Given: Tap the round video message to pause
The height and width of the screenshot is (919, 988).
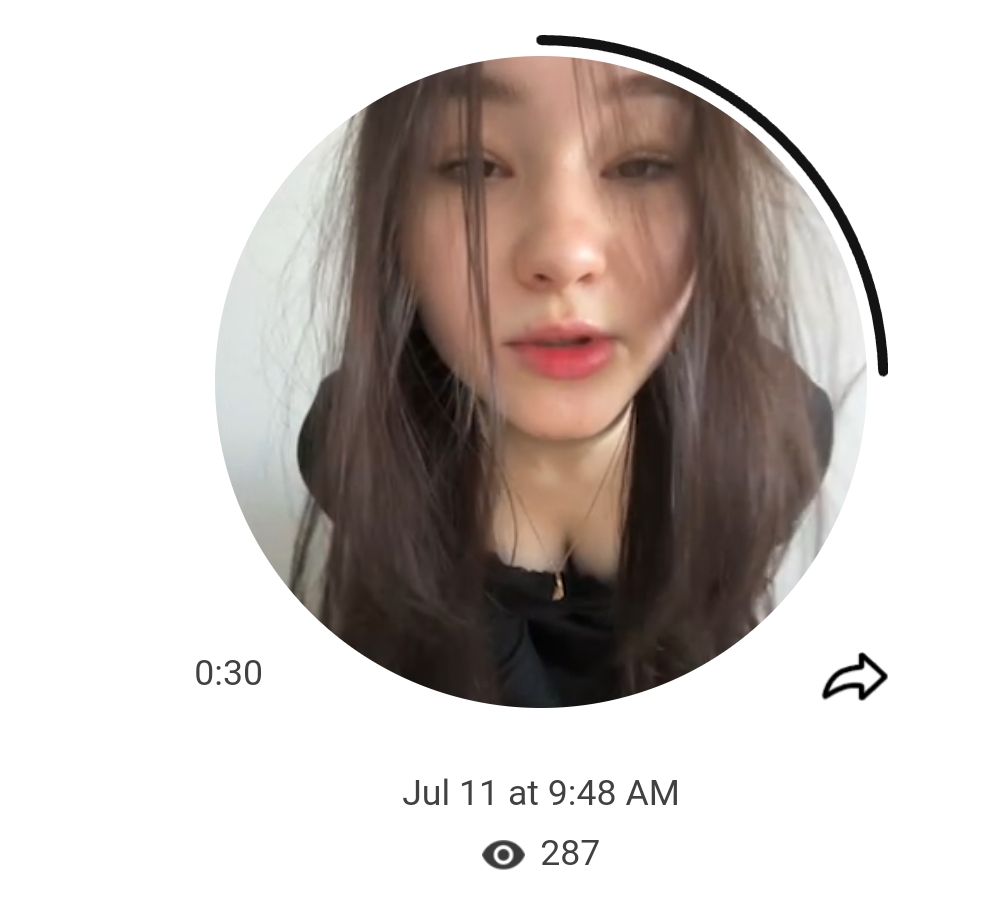Looking at the screenshot, I should click(x=541, y=382).
